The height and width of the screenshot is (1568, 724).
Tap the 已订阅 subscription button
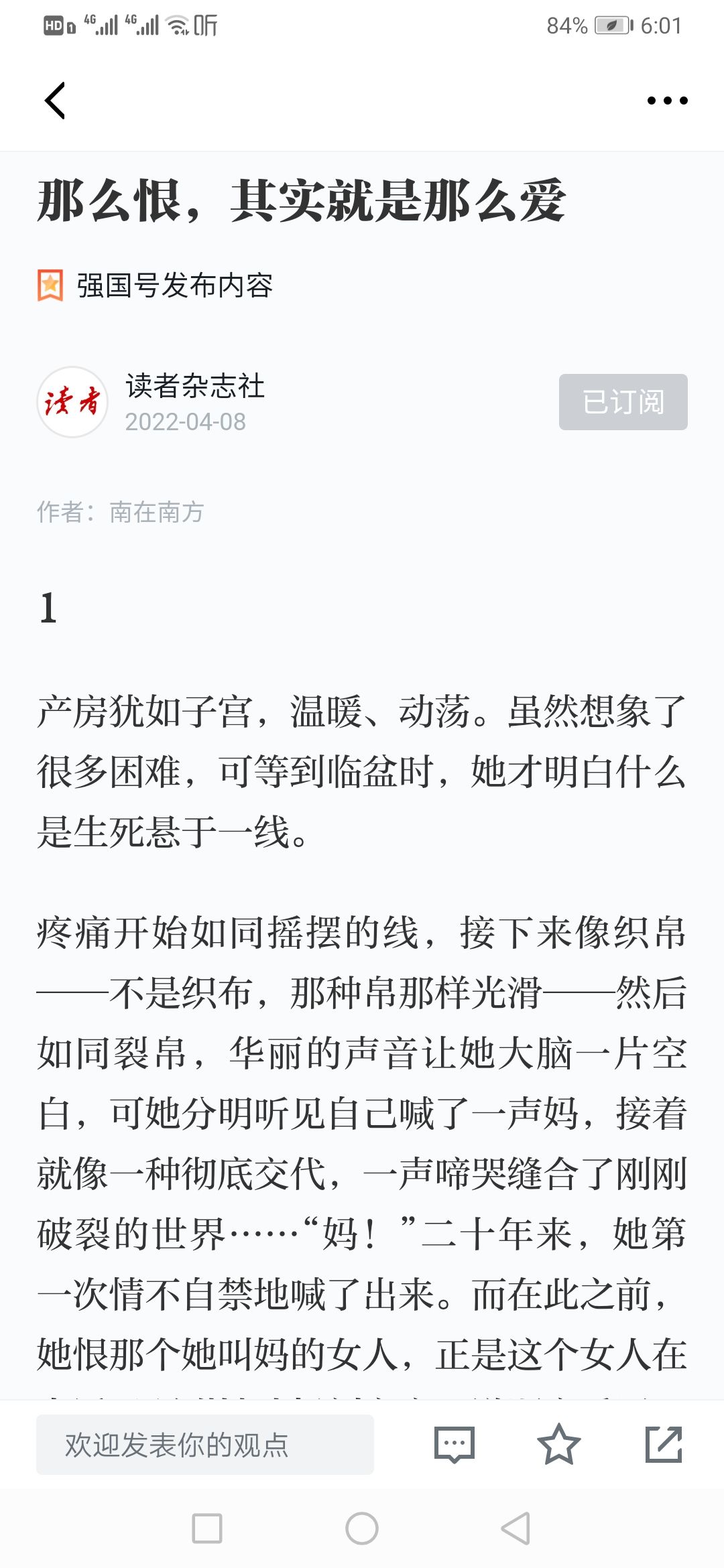[x=623, y=402]
